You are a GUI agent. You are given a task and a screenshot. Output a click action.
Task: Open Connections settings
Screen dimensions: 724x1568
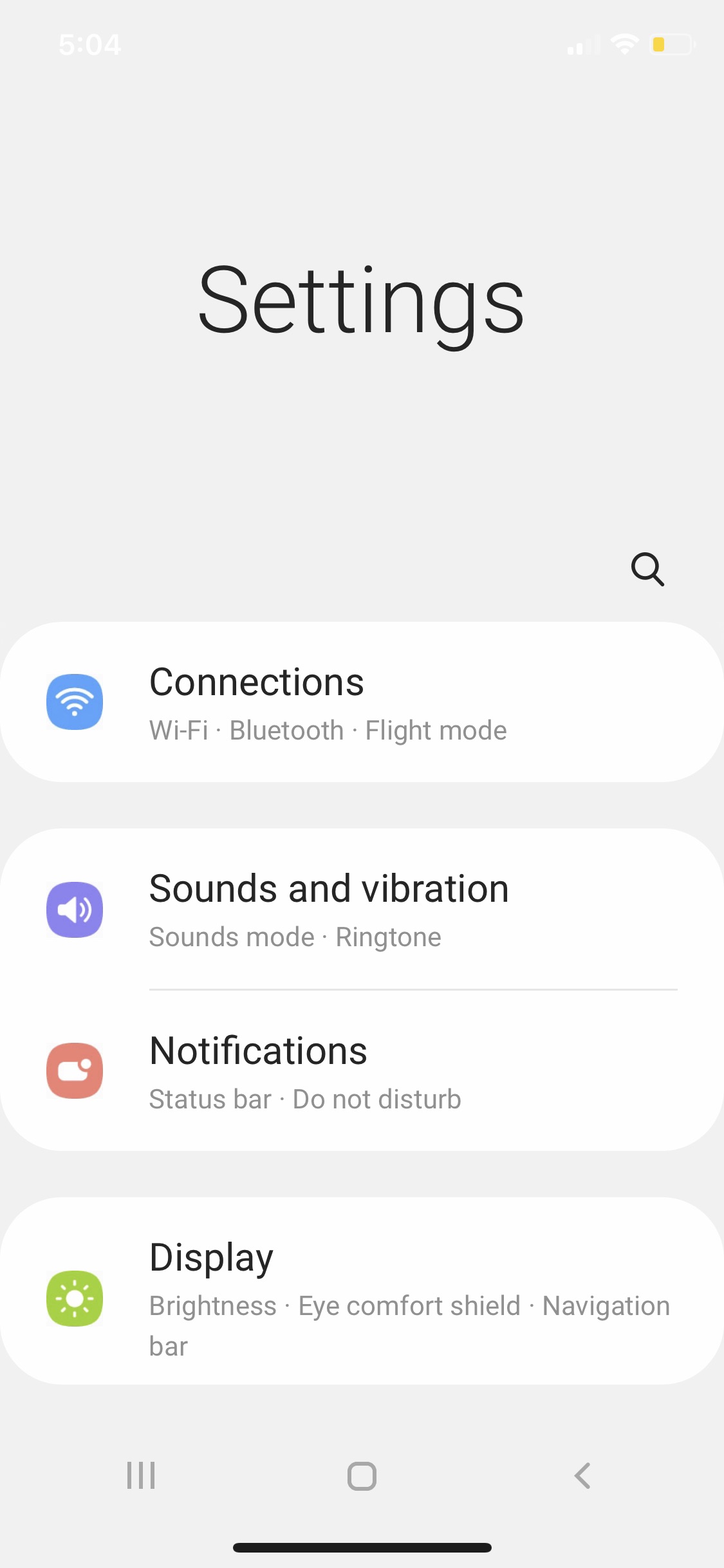click(x=362, y=702)
